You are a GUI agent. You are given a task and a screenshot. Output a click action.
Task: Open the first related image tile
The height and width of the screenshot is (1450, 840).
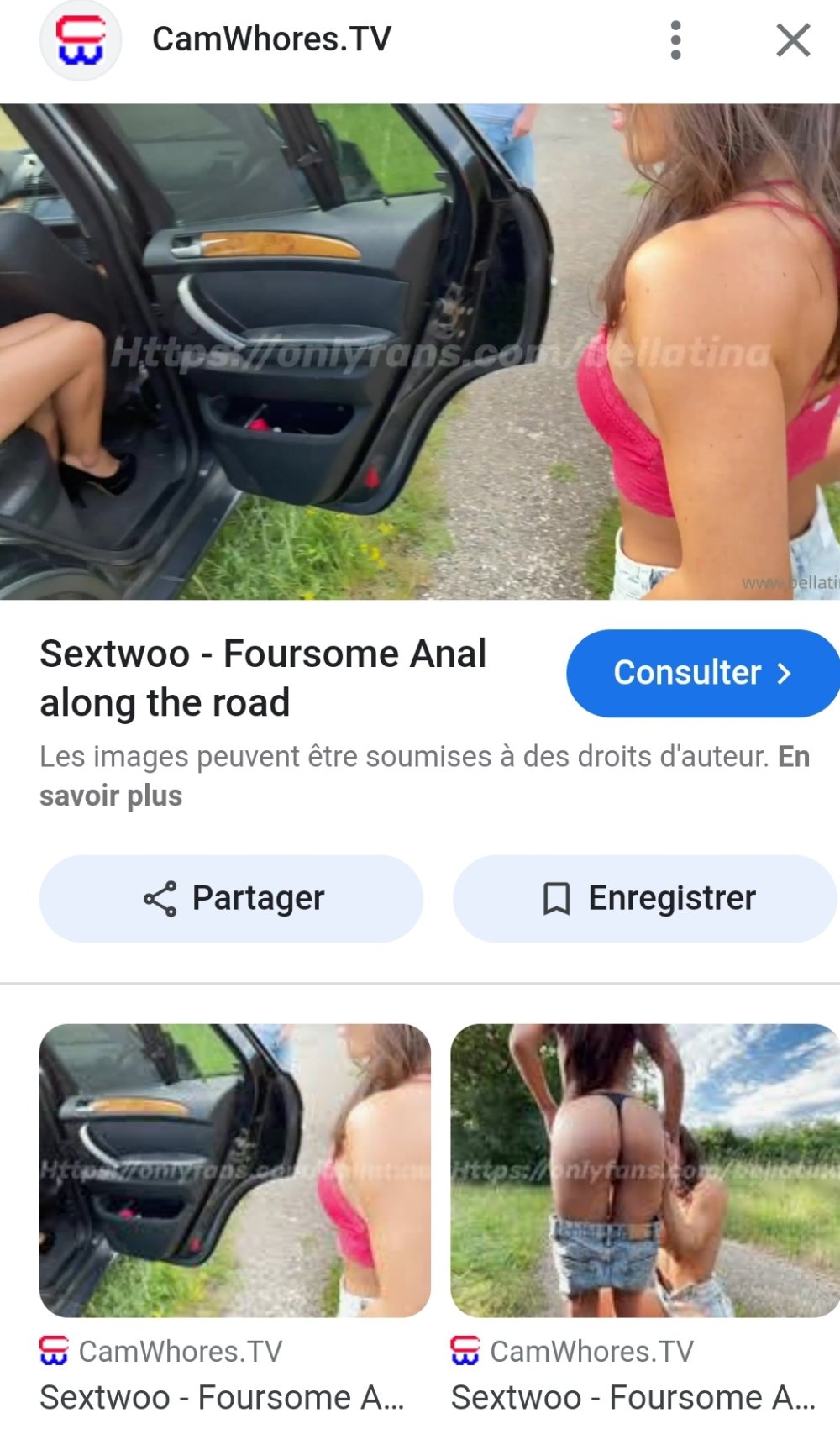(234, 1169)
